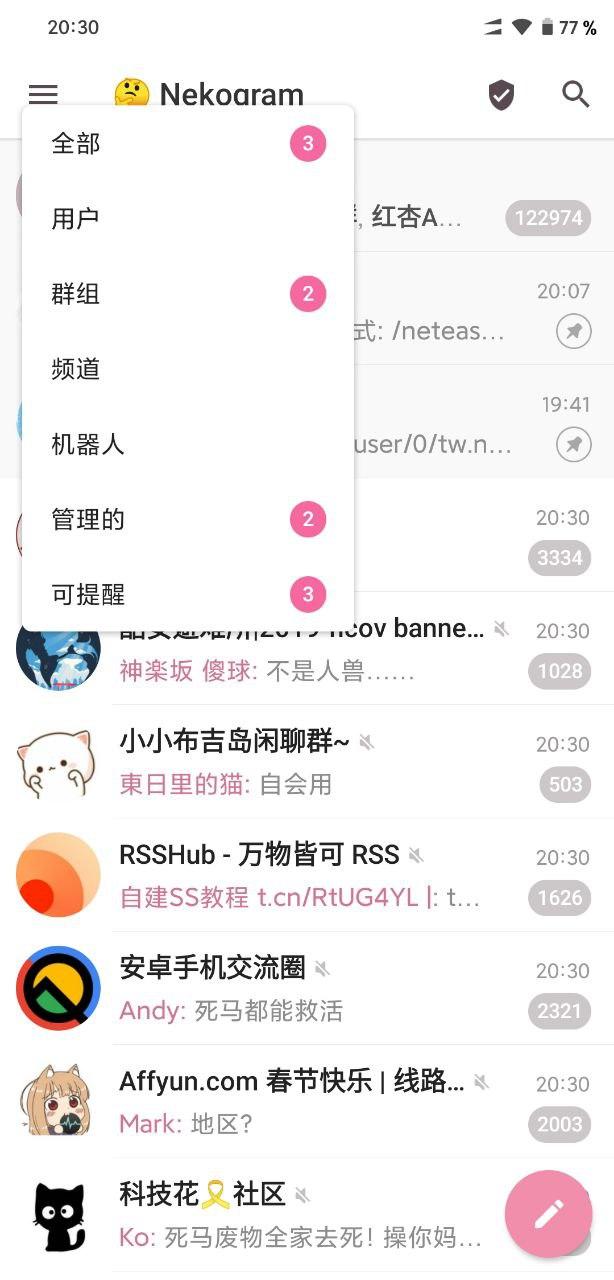Select 管理的 in the filter menu
The image size is (614, 1280).
pos(188,519)
